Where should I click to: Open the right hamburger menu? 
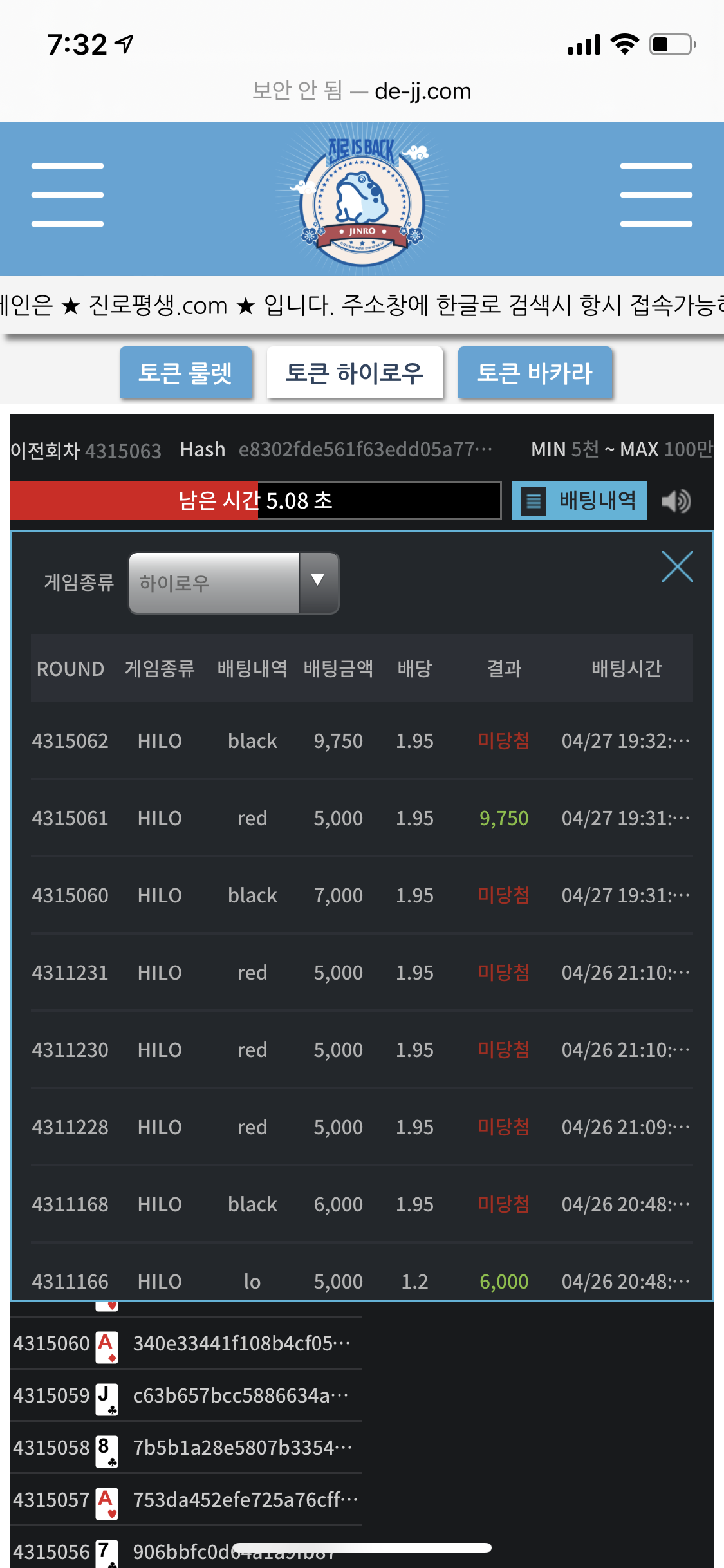coord(656,195)
